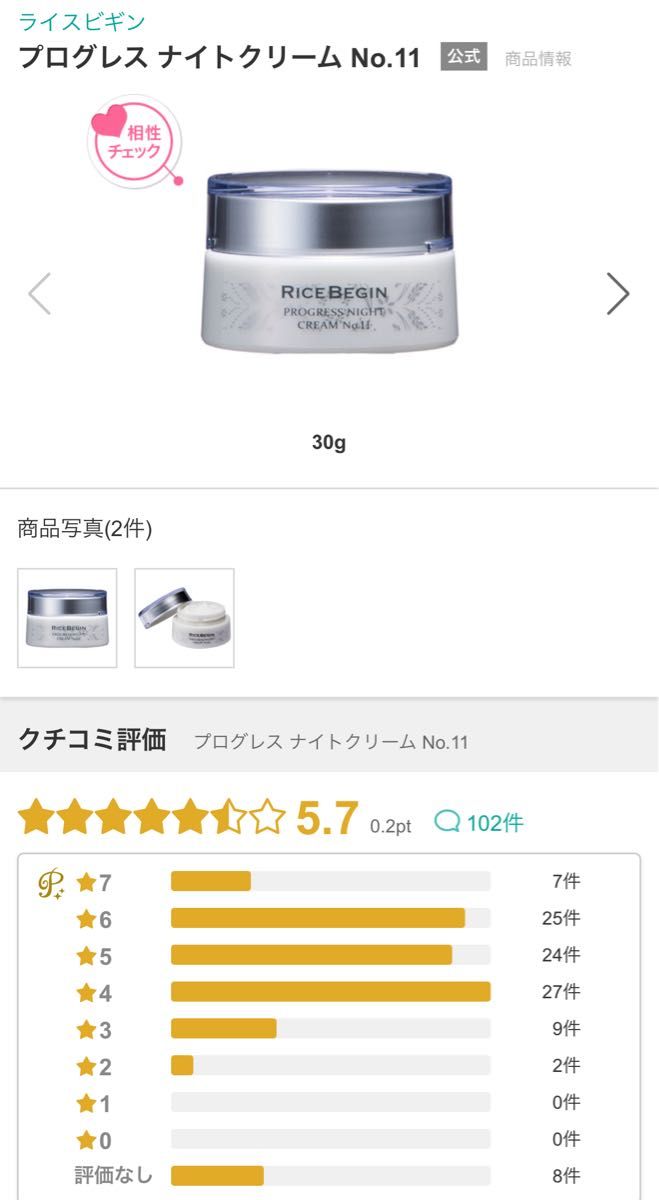Select the open jar photo thumbnail

[184, 618]
